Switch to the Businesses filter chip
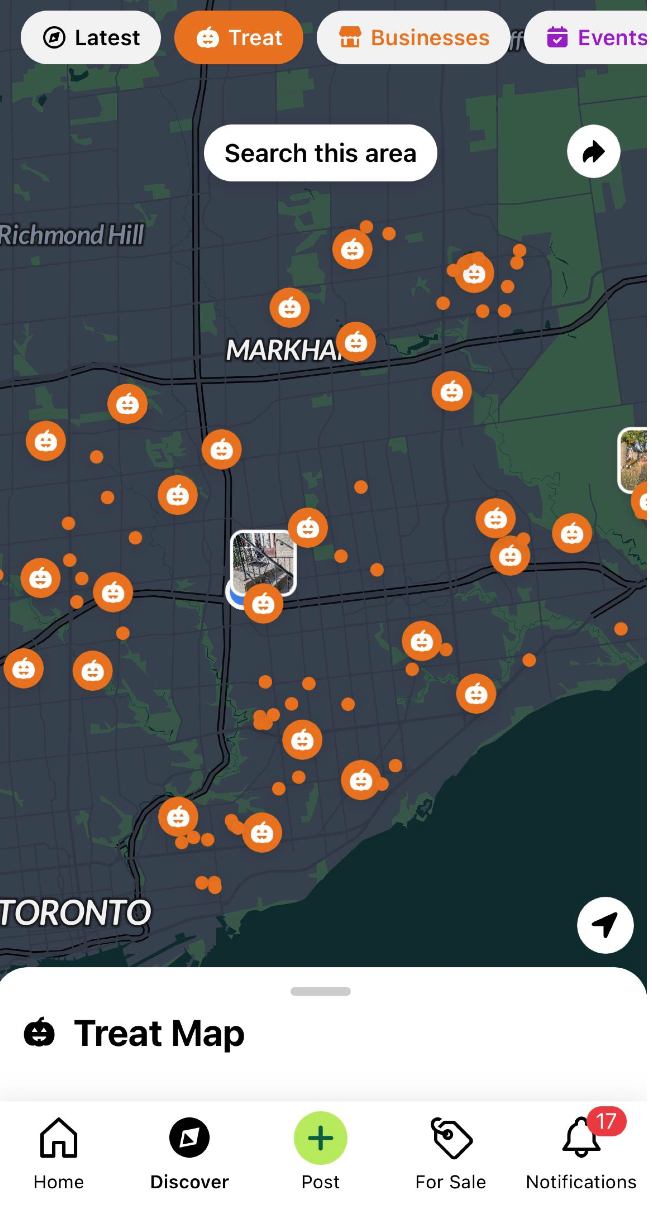 coord(413,38)
